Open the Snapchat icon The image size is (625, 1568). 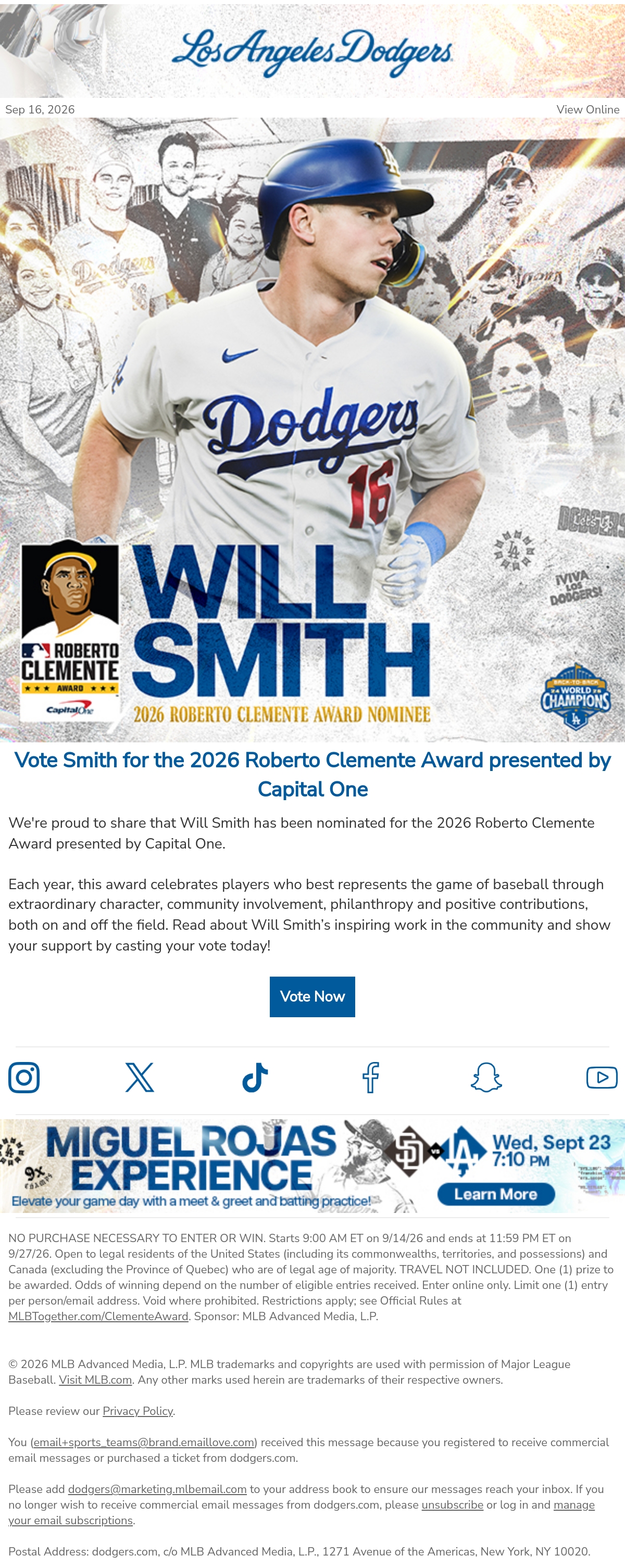click(x=486, y=1078)
